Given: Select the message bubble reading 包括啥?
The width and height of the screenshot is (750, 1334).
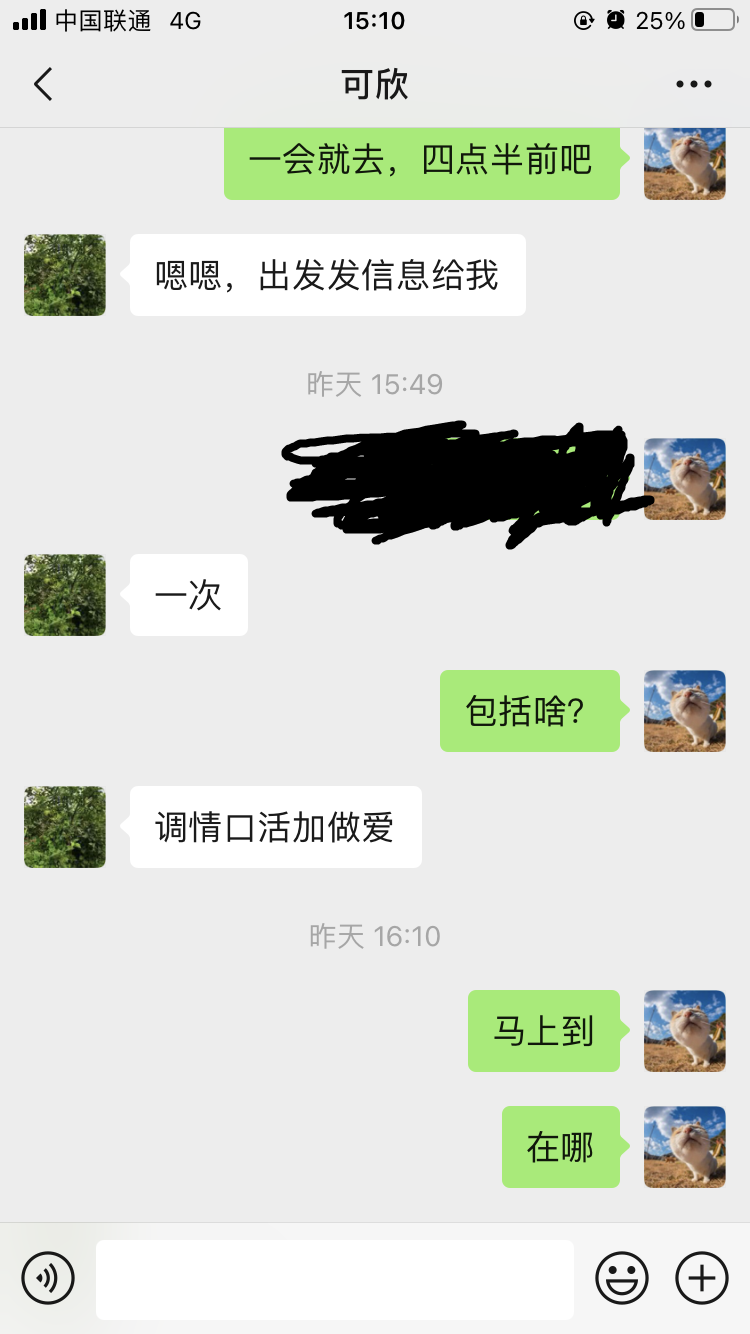Looking at the screenshot, I should pos(529,711).
